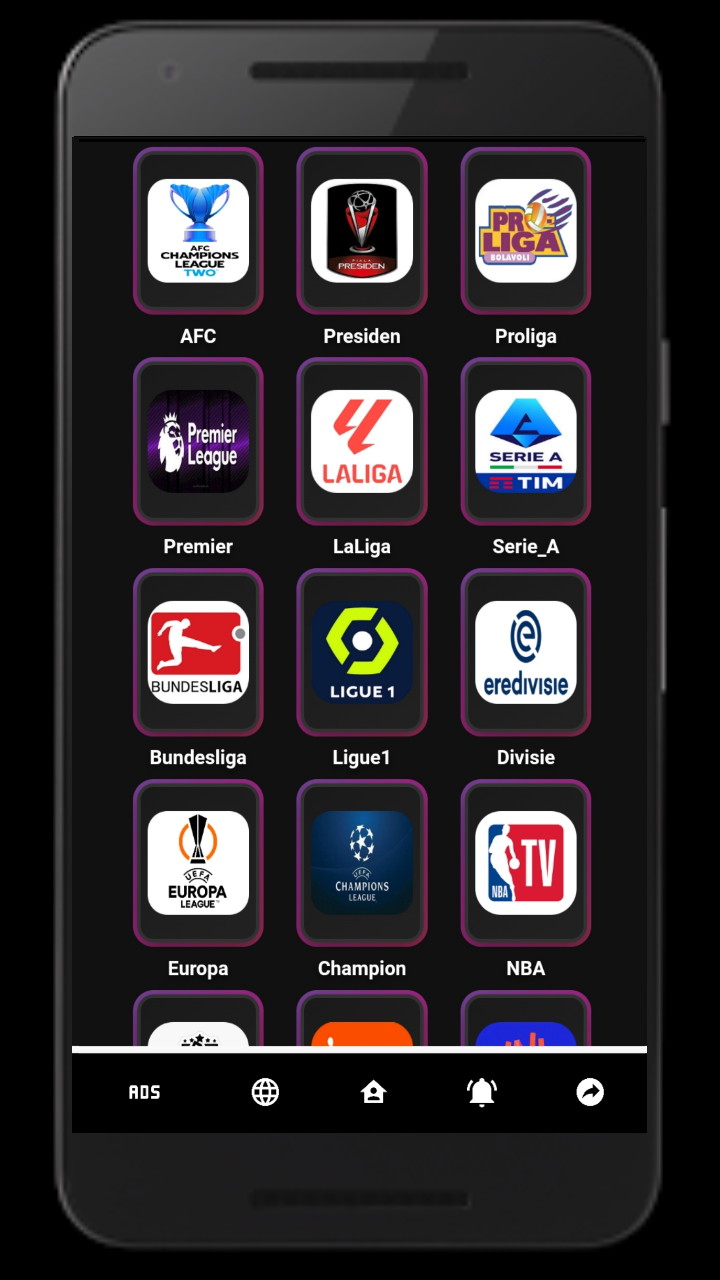
Task: Open the UEFA Europa League channel
Action: [198, 864]
